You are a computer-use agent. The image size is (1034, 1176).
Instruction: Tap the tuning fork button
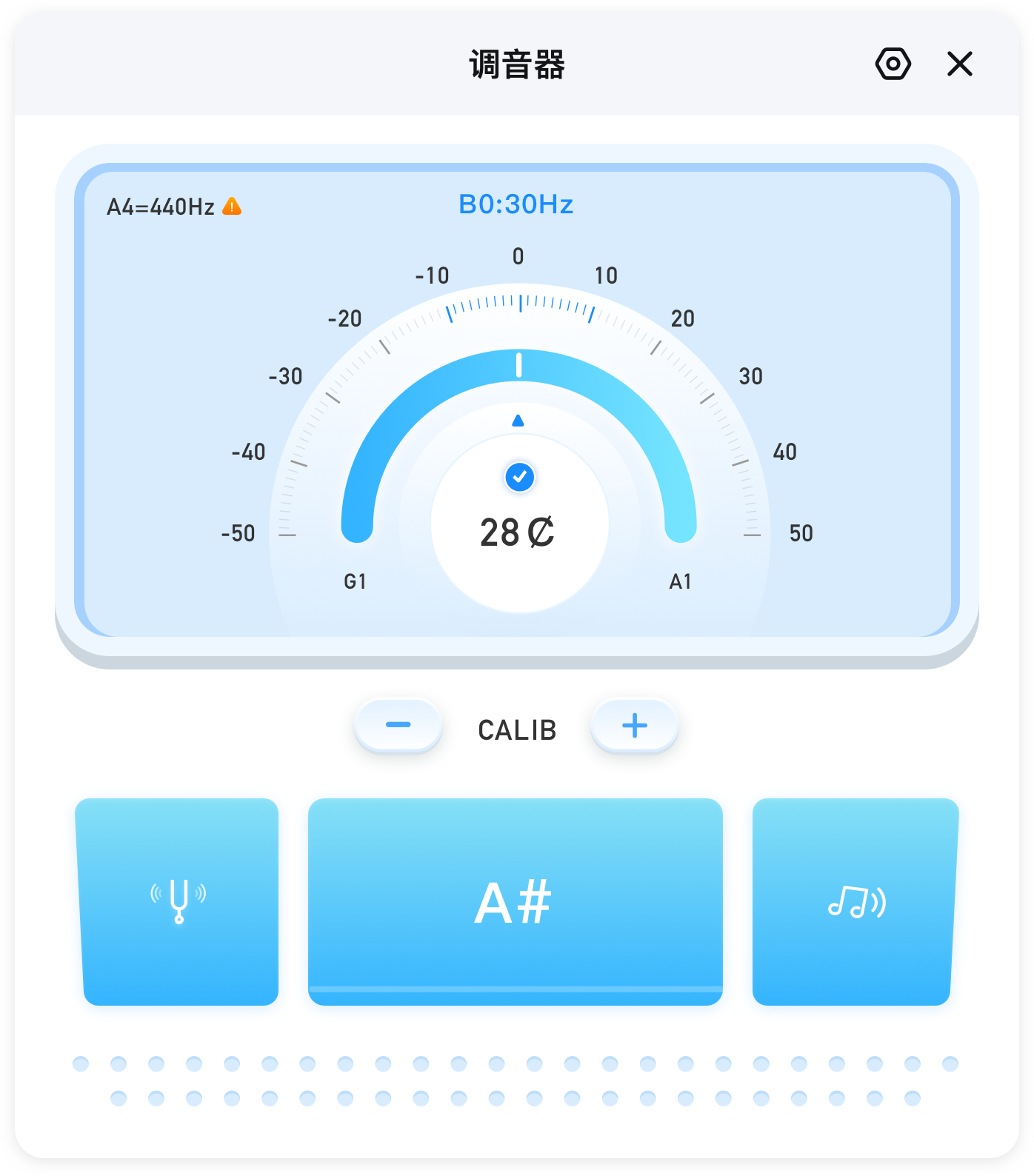click(179, 901)
